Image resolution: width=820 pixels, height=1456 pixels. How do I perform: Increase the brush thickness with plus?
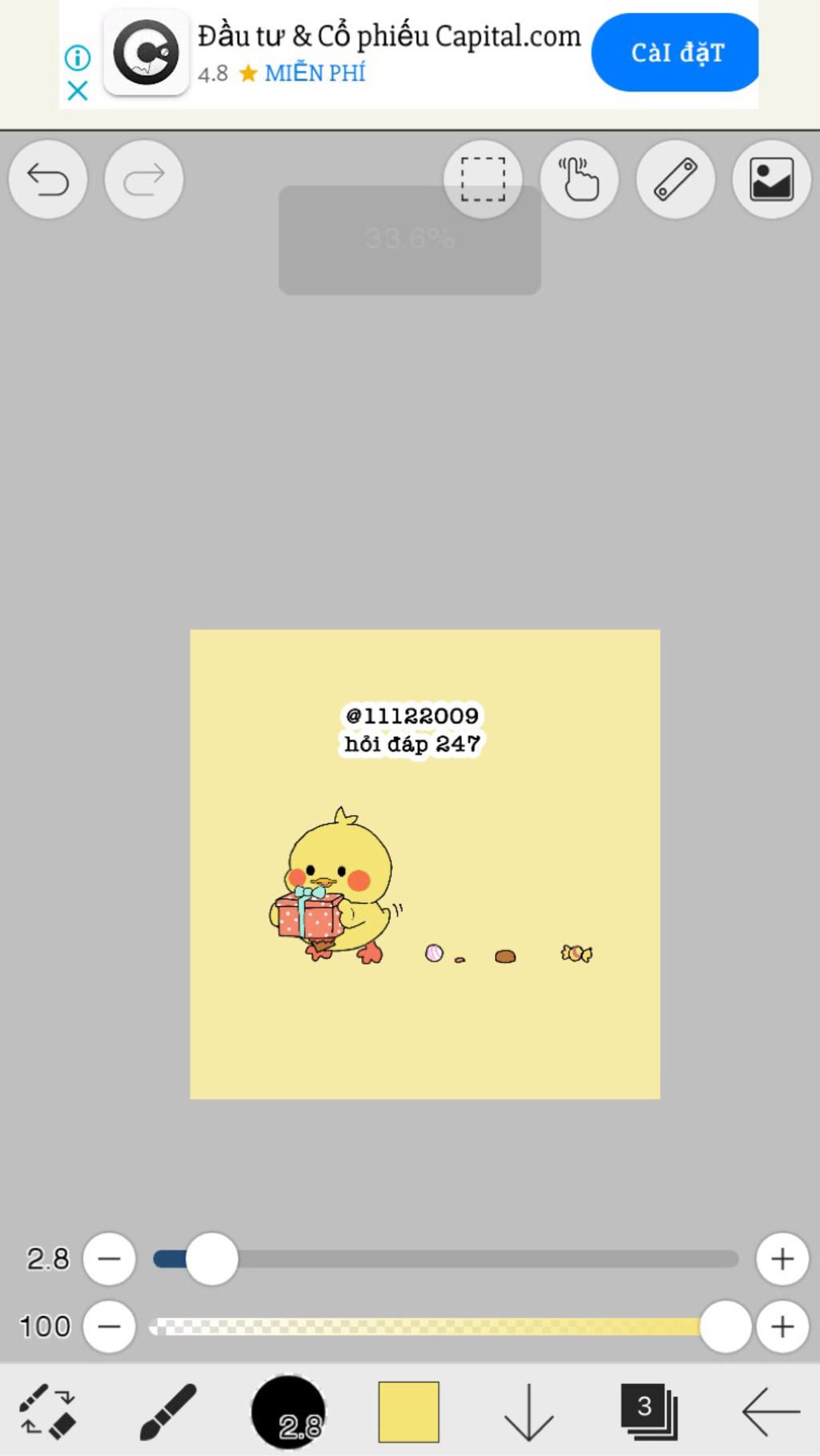point(782,1259)
